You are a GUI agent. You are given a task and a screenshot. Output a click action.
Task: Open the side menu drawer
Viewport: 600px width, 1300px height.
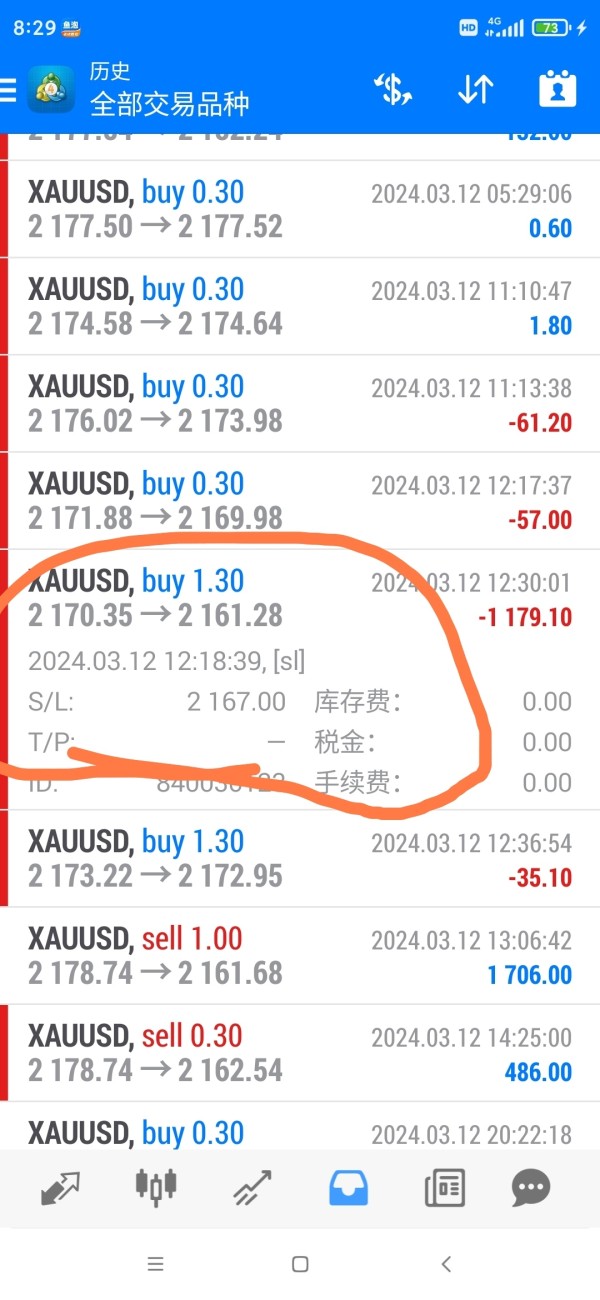coord(8,90)
